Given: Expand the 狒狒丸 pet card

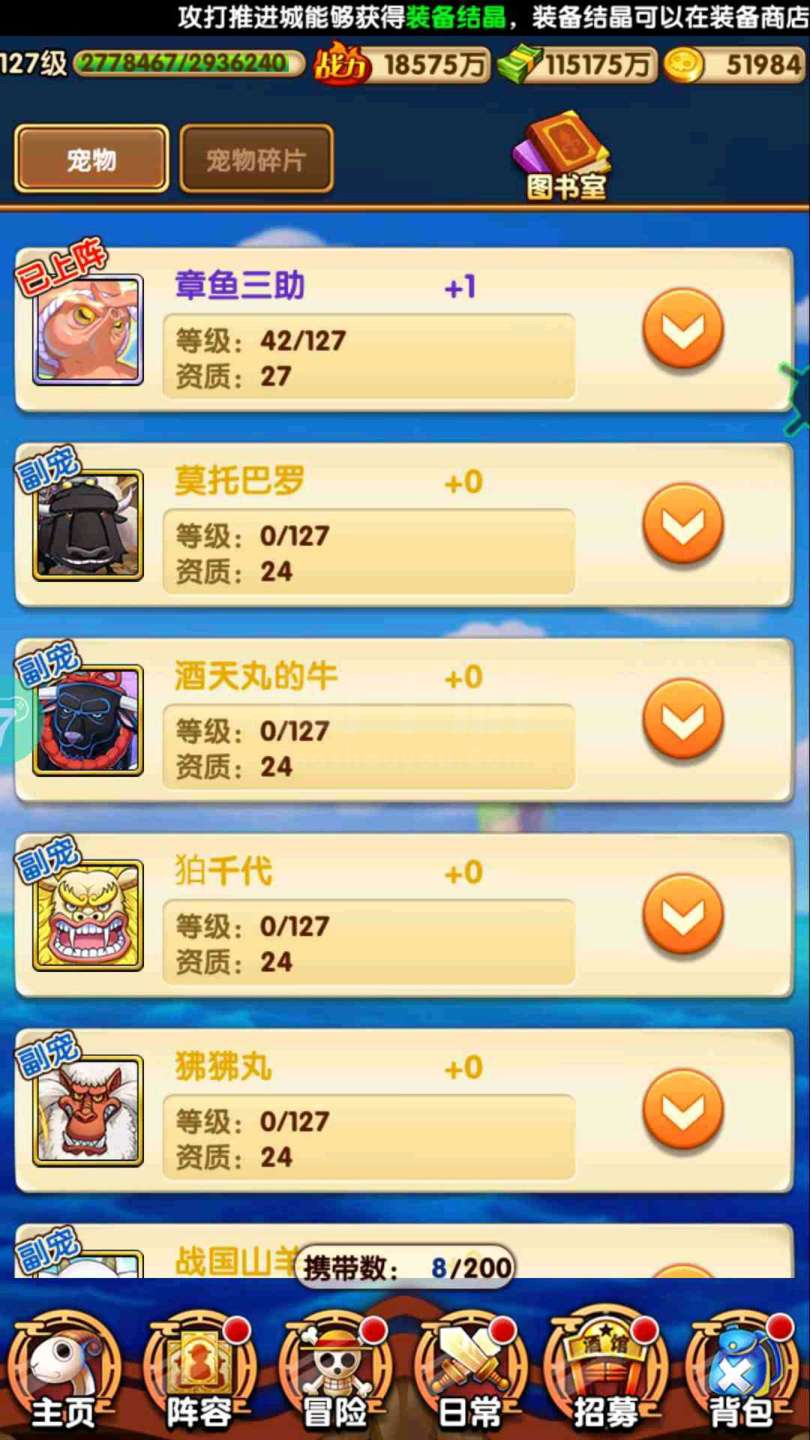Looking at the screenshot, I should [x=683, y=1109].
